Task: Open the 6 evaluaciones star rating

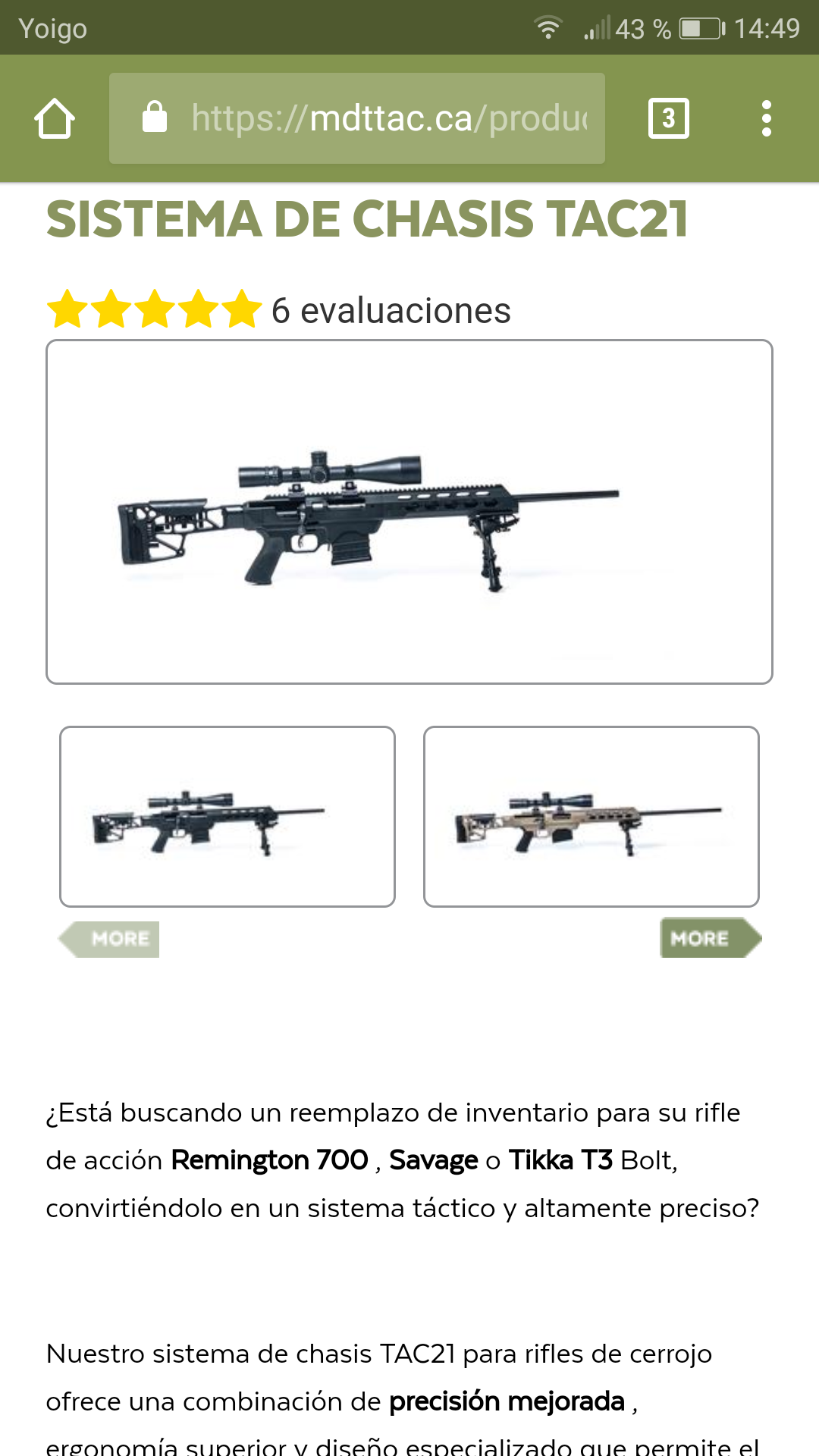Action: tap(278, 310)
